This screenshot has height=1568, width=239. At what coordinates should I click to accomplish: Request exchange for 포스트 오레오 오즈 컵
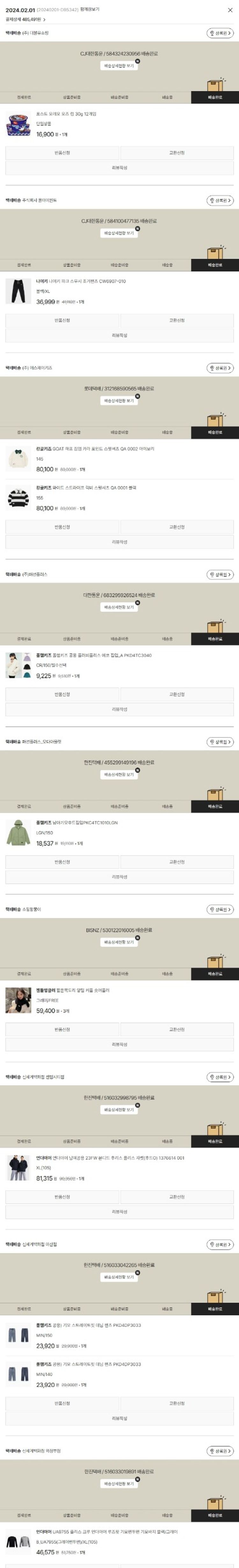pos(177,153)
